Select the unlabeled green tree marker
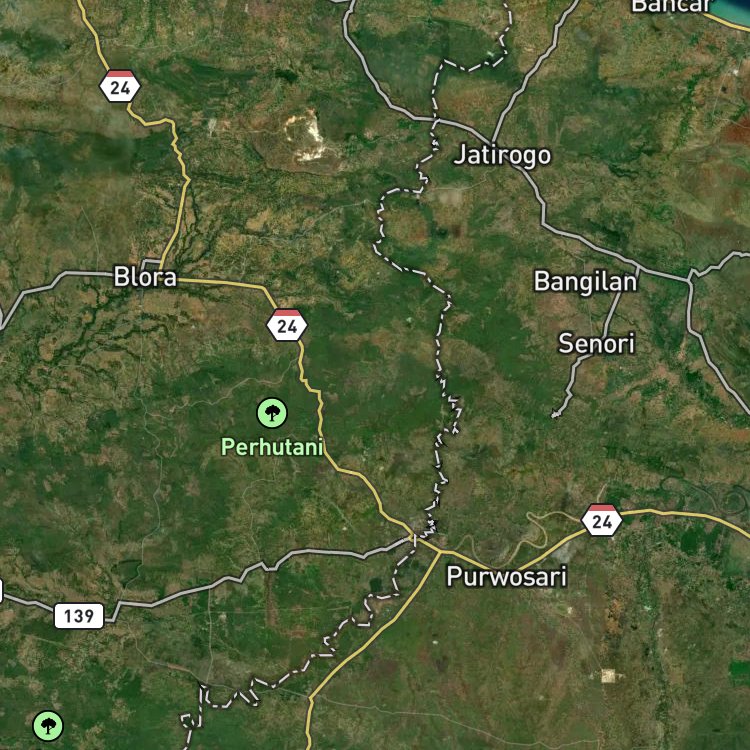 click(x=48, y=726)
